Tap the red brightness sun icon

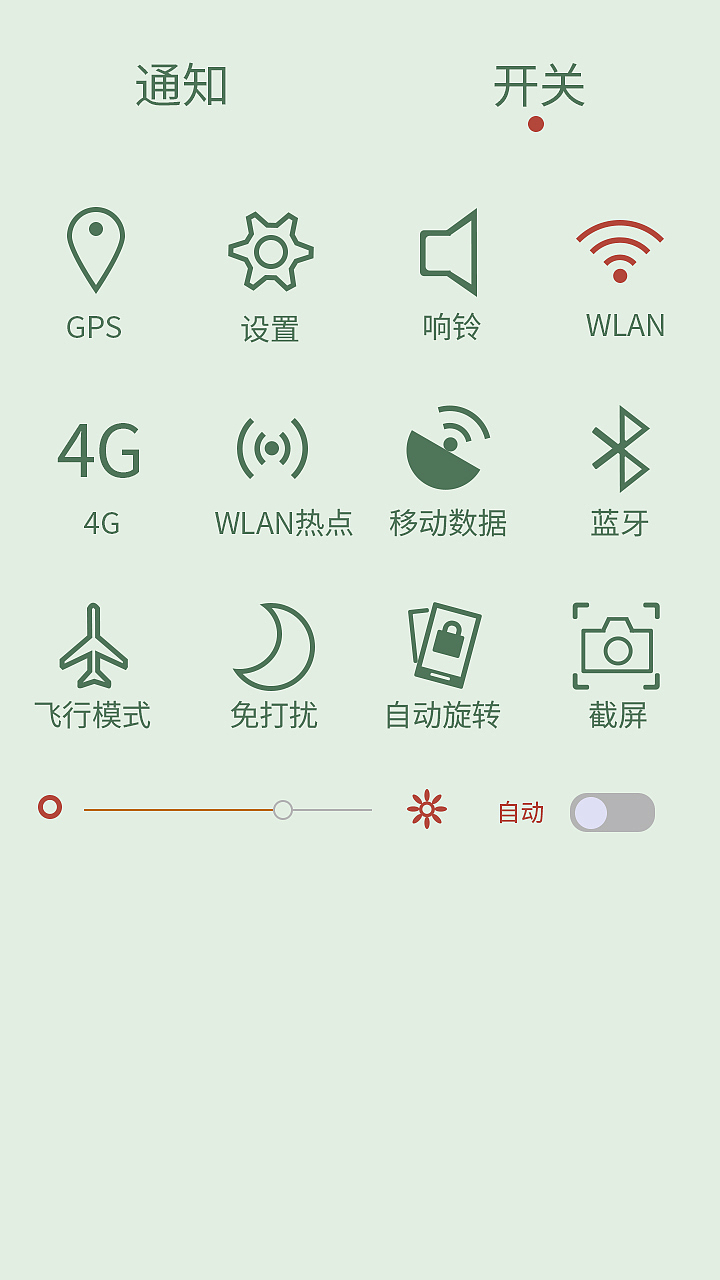point(426,810)
